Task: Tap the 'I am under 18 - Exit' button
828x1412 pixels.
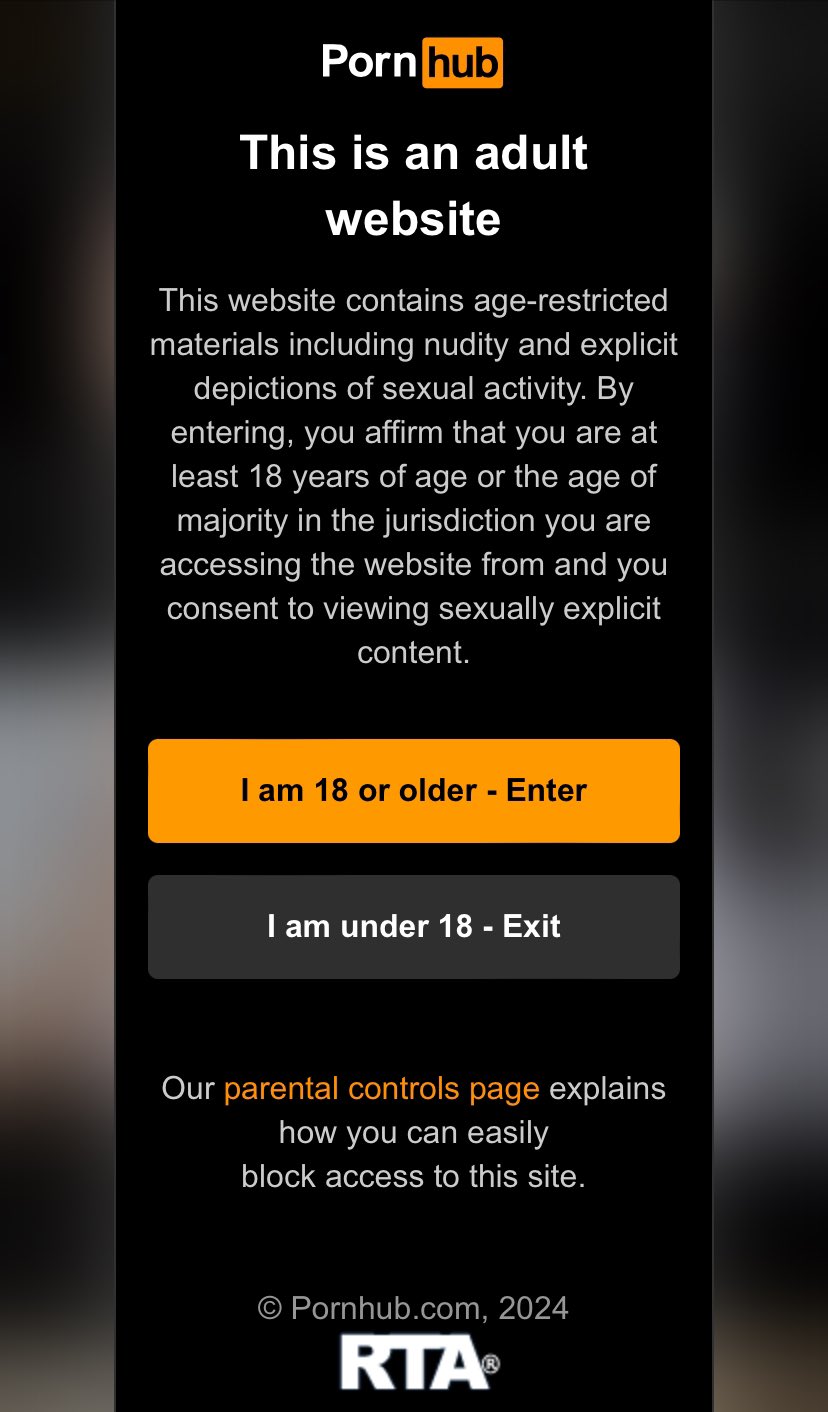Action: (x=413, y=926)
